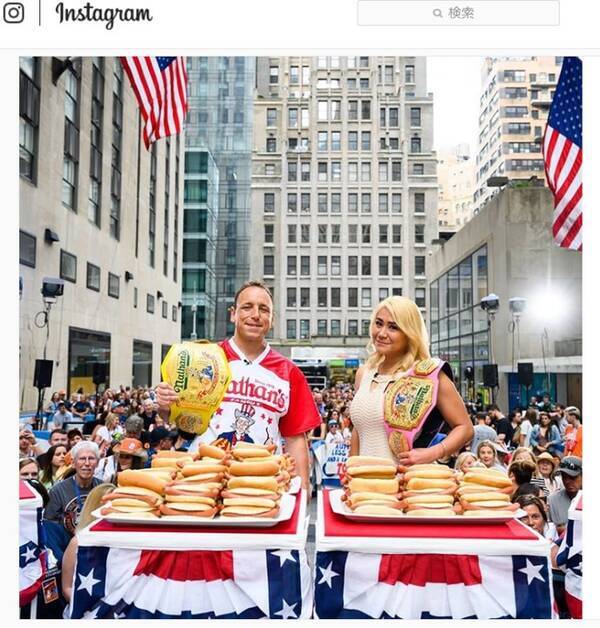Screen dimensions: 600x628
Task: Open the 検索 search field
Action: tap(458, 13)
